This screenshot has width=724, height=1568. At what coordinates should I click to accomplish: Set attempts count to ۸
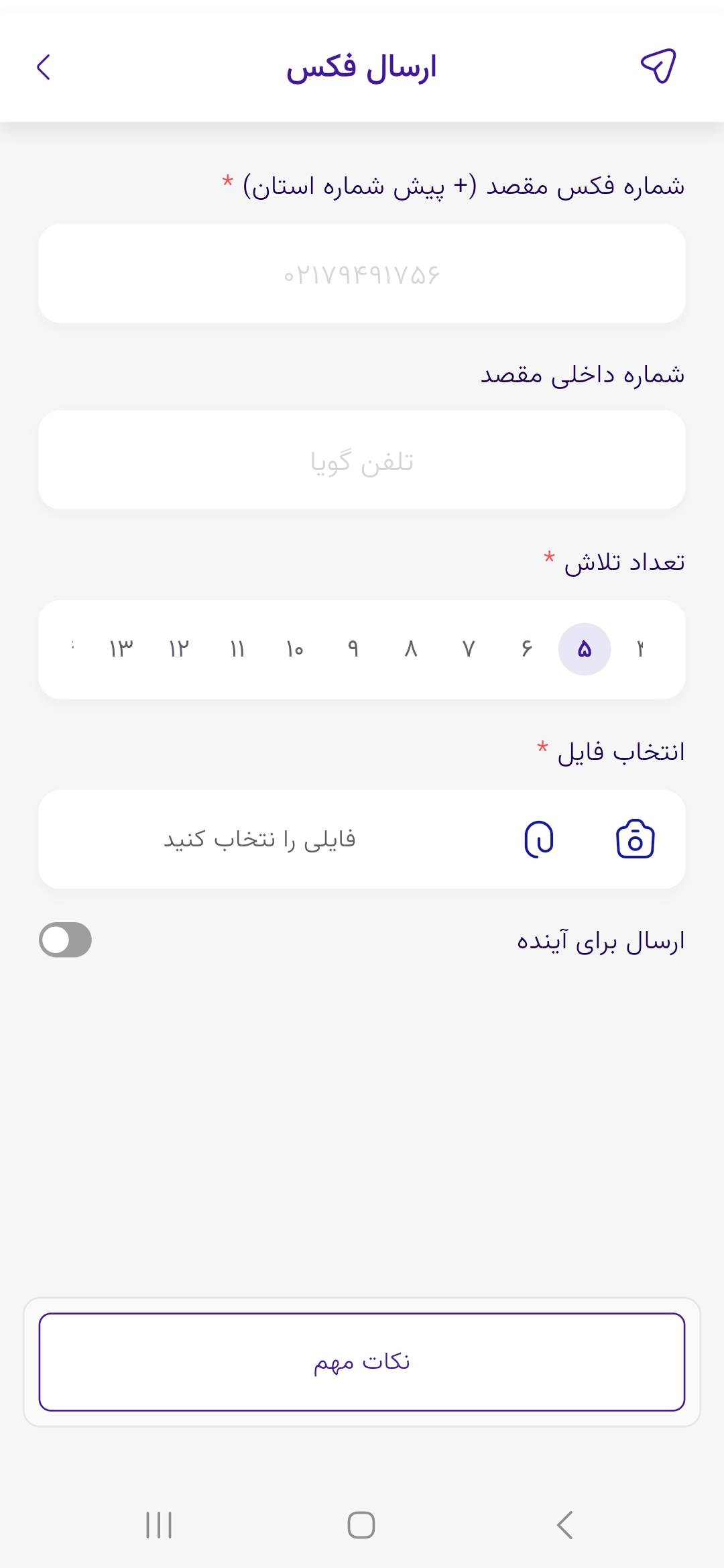411,649
